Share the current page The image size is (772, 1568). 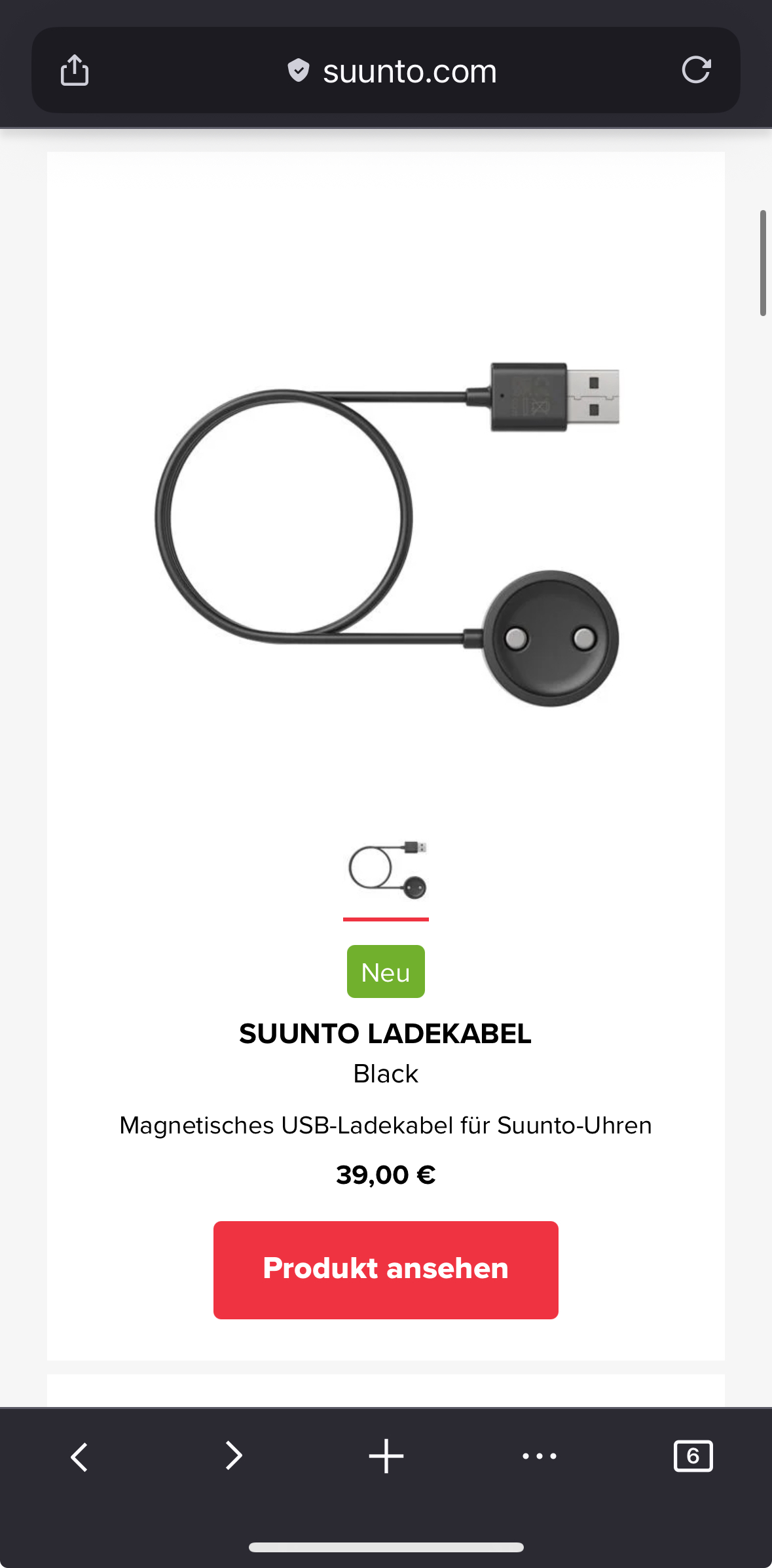[74, 70]
